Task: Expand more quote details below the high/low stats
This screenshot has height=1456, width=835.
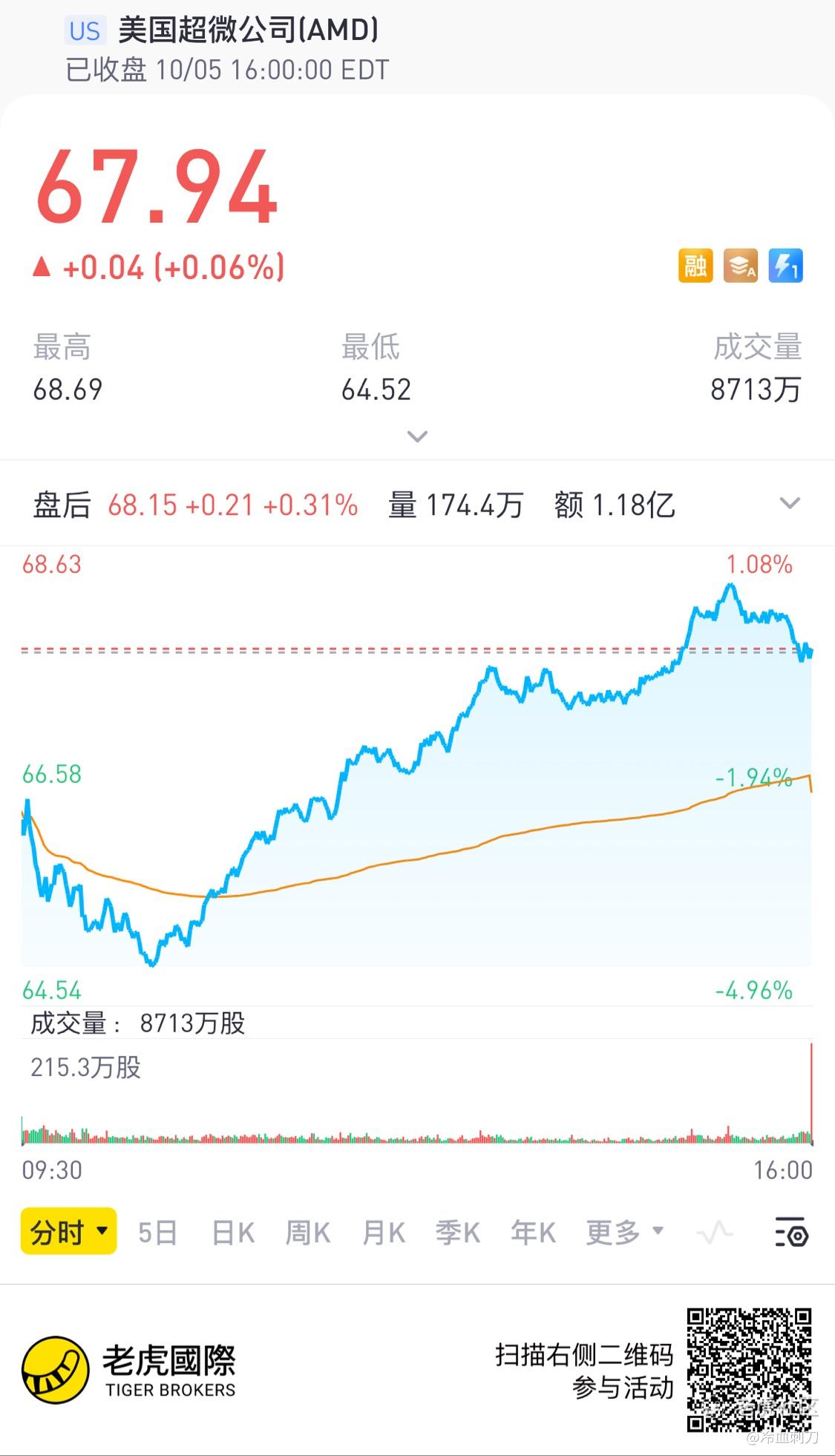Action: tap(418, 436)
